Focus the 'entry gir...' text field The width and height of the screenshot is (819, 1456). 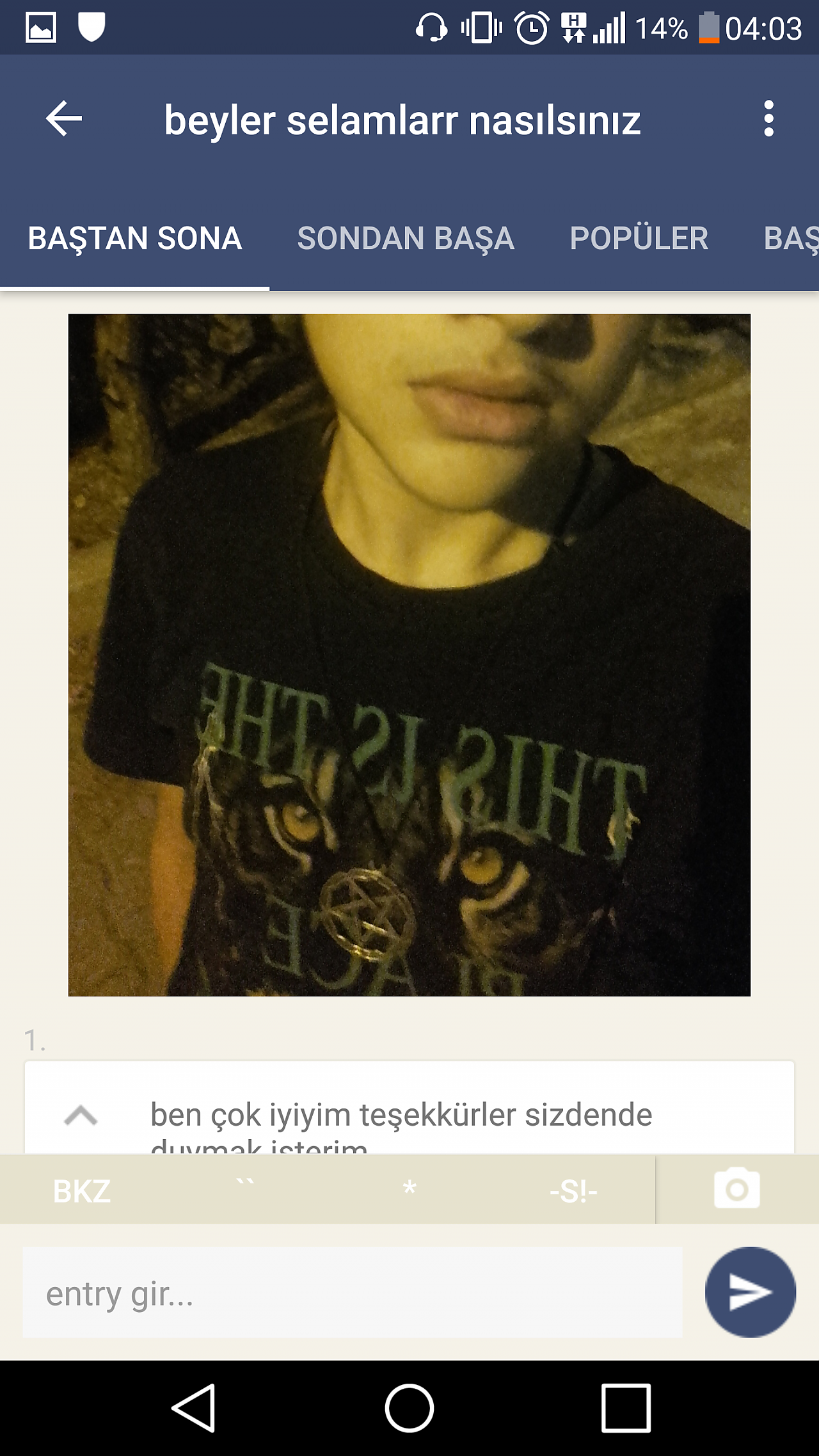[x=353, y=1292]
